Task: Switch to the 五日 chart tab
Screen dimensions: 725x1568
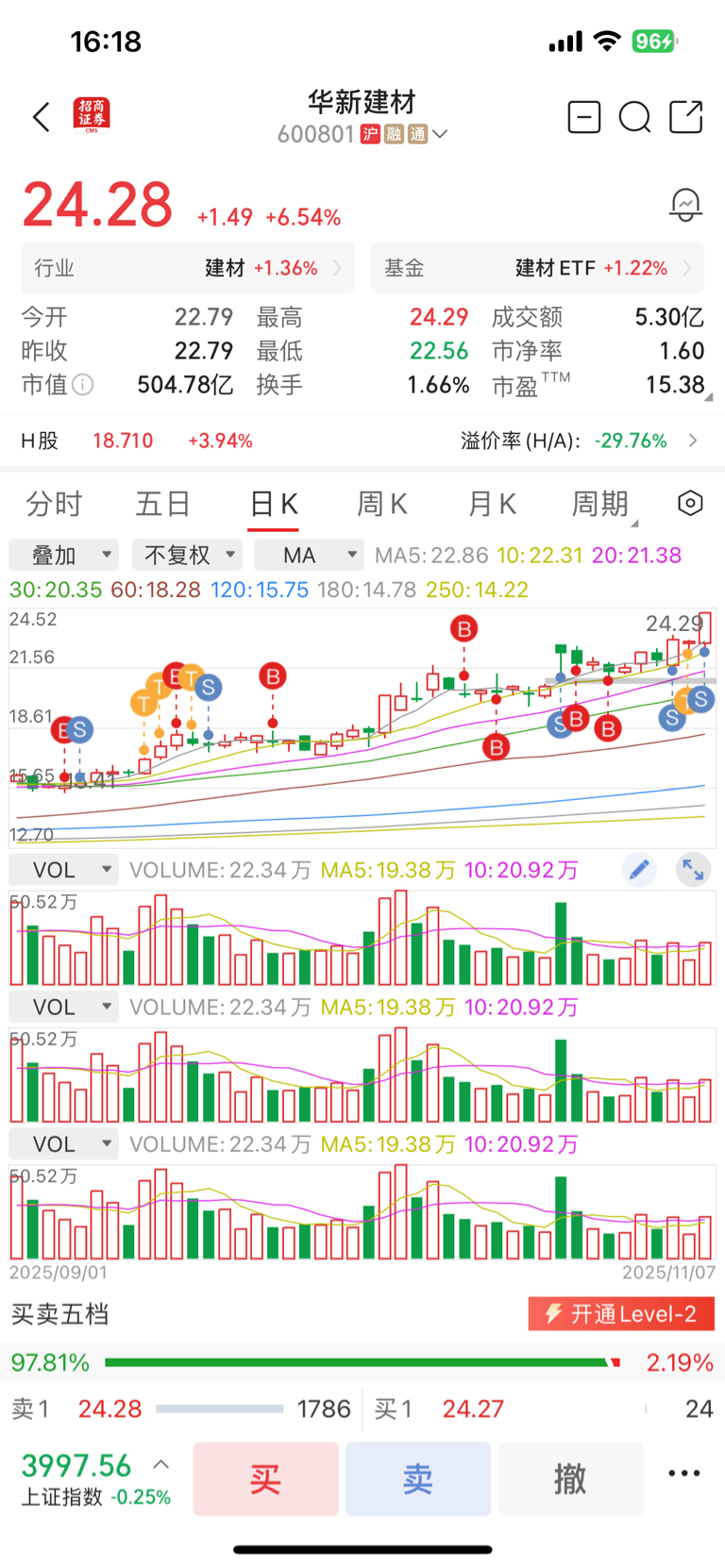Action: point(163,504)
